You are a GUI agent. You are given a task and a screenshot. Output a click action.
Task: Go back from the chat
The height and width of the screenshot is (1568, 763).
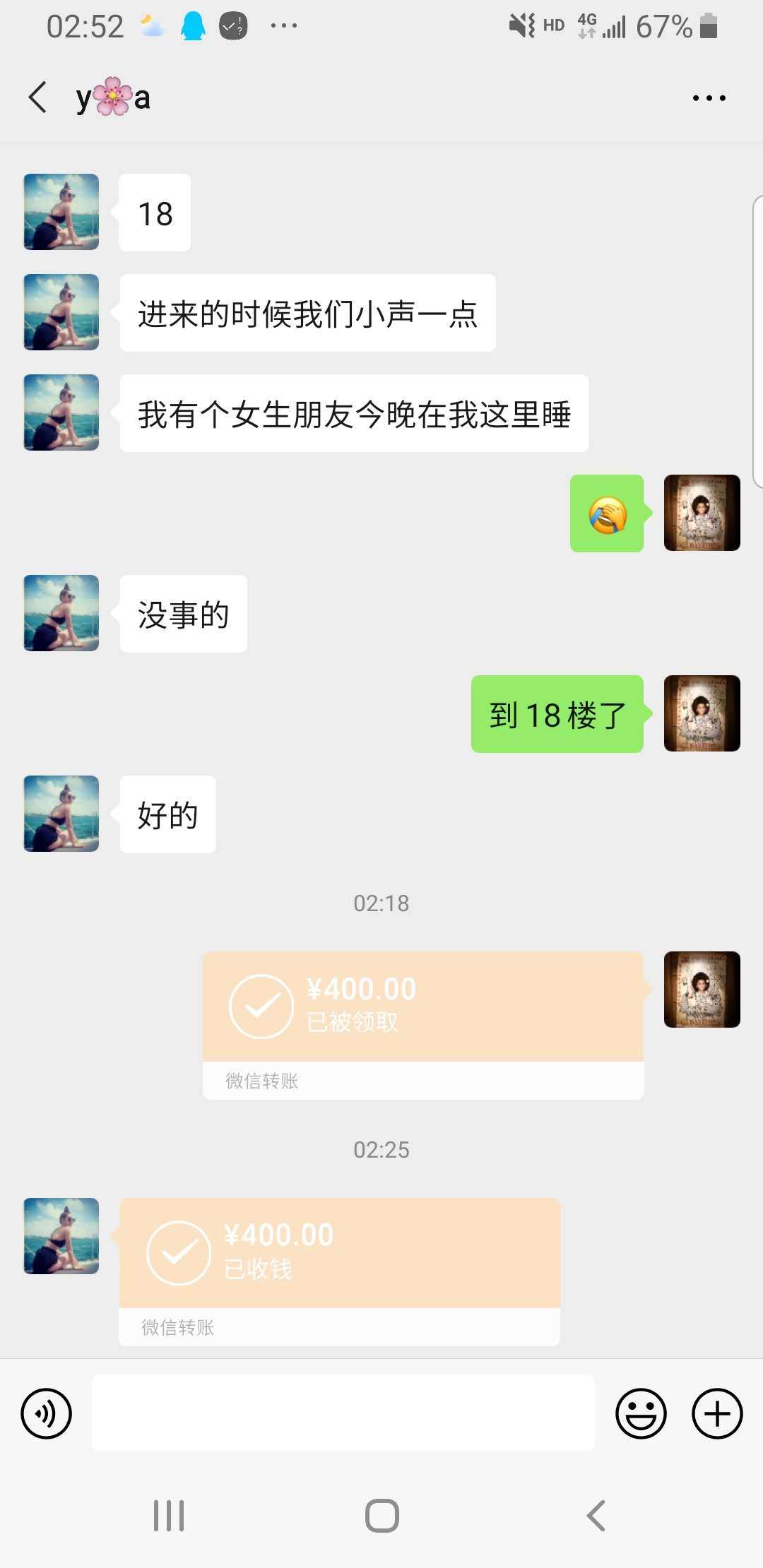pos(38,97)
